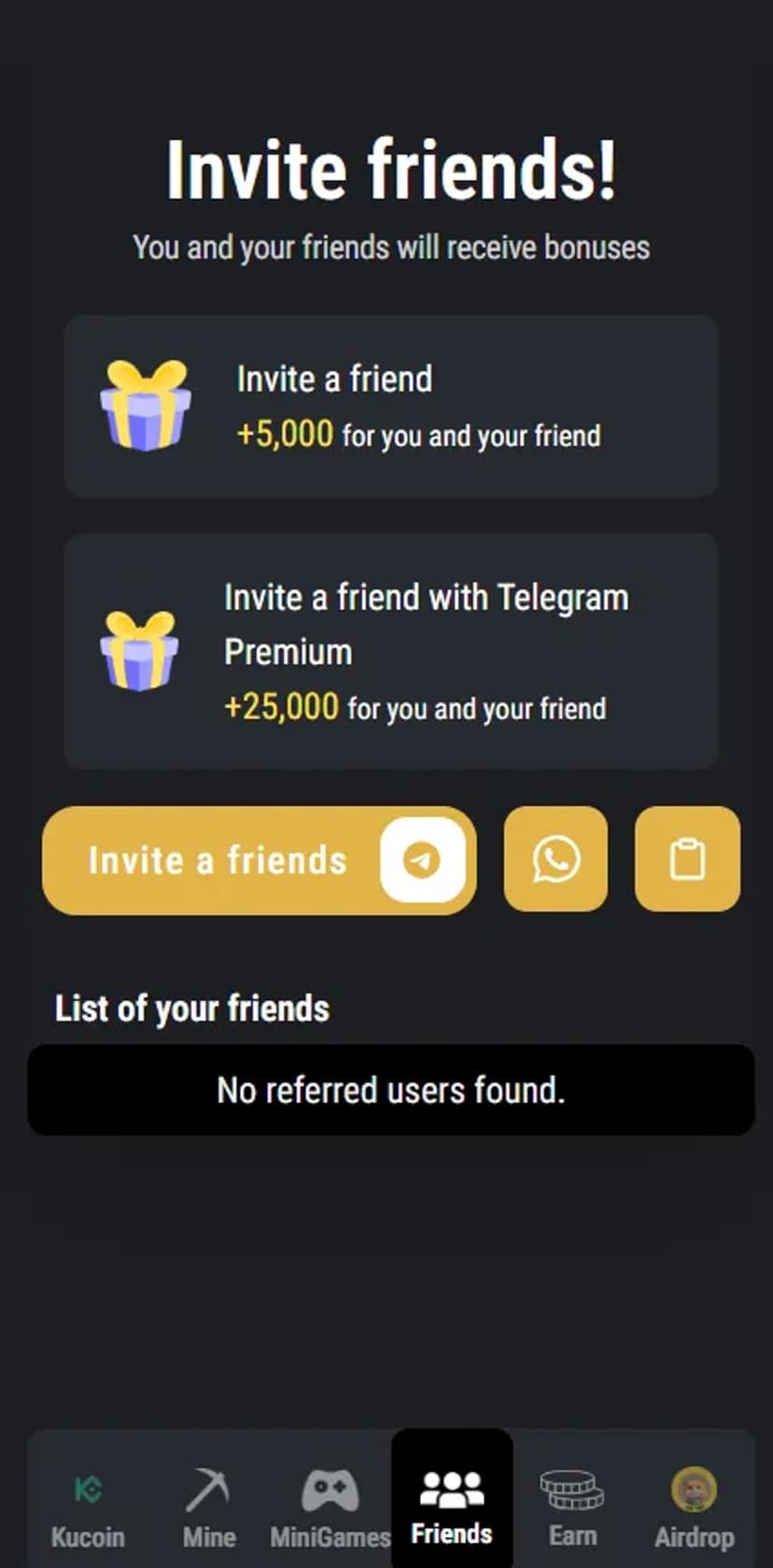773x1568 pixels.
Task: Copy invite link to clipboard
Action: click(687, 859)
